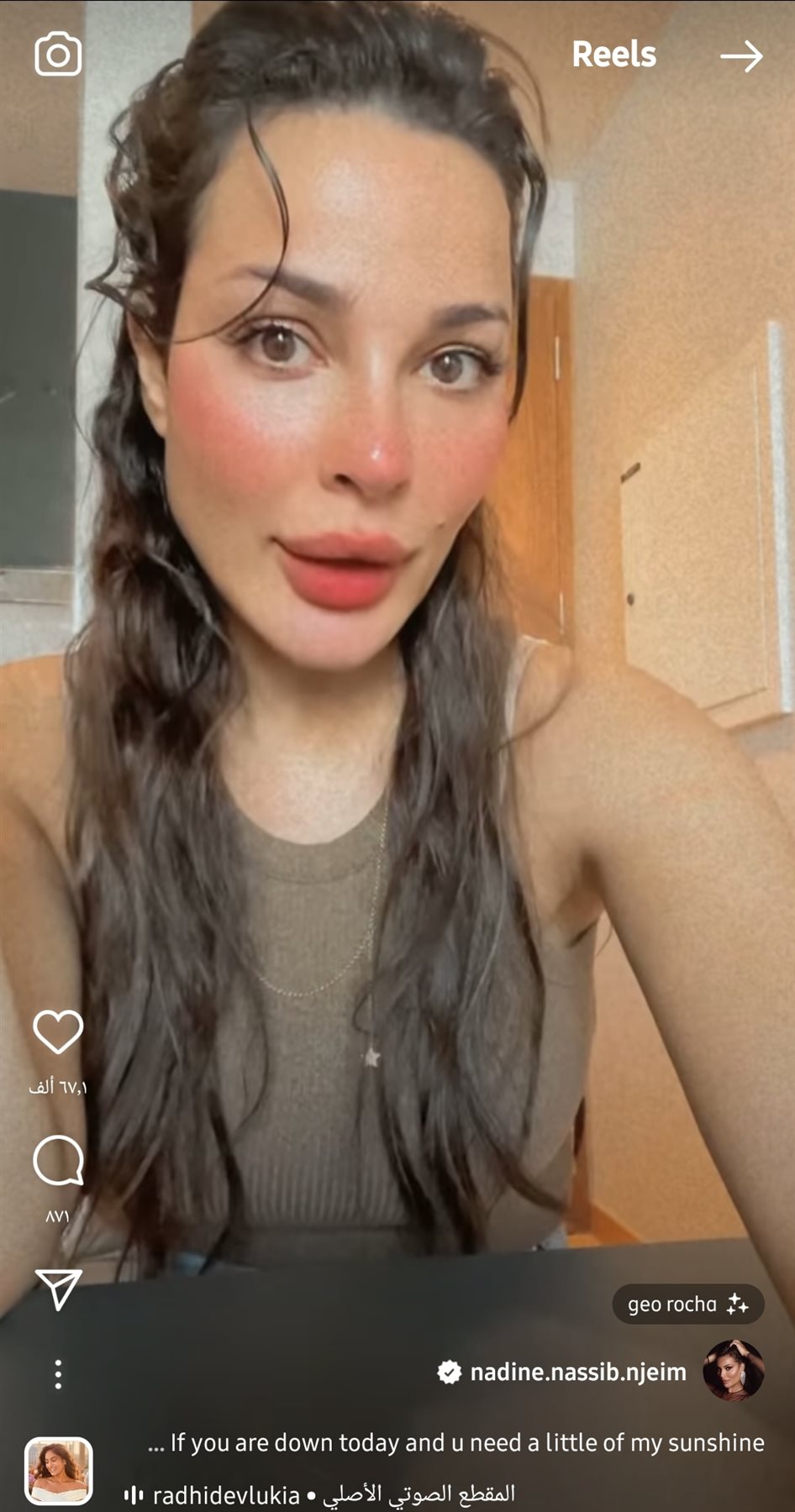Tap the geo rocha effect chip
Viewport: 795px width, 1512px height.
tap(687, 1305)
